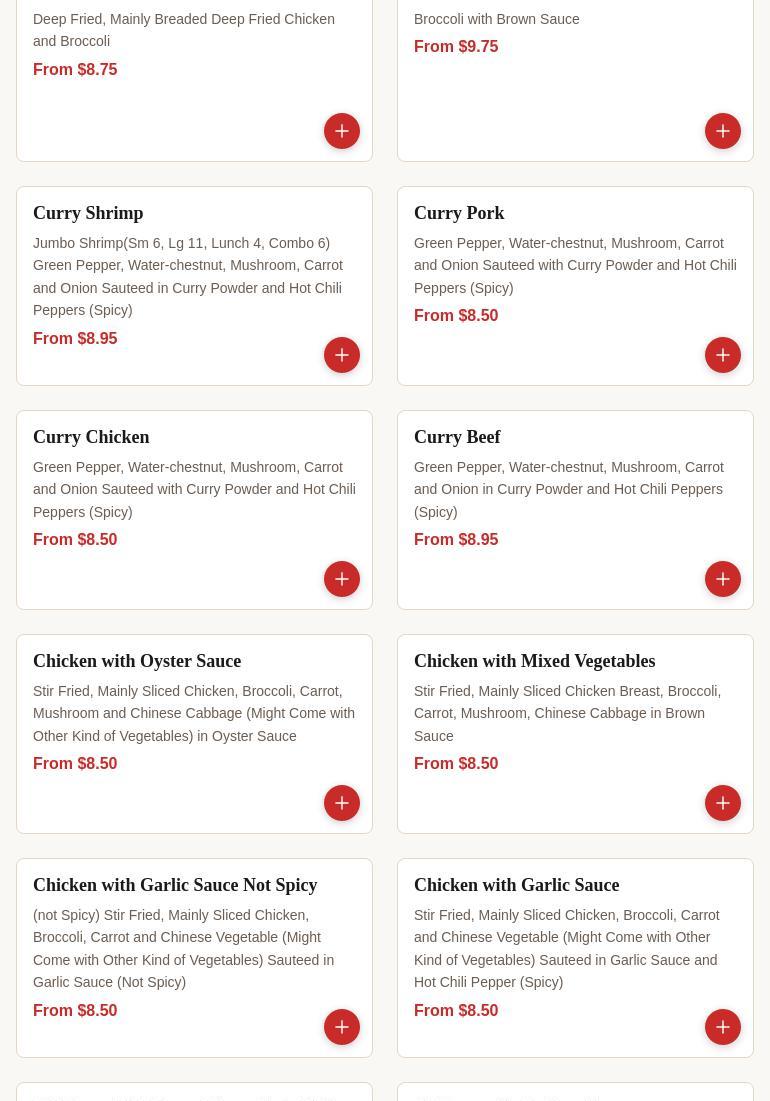The height and width of the screenshot is (1101, 770).
Task: Tap the plus button on the $9.75 item
Action: coord(723,131)
